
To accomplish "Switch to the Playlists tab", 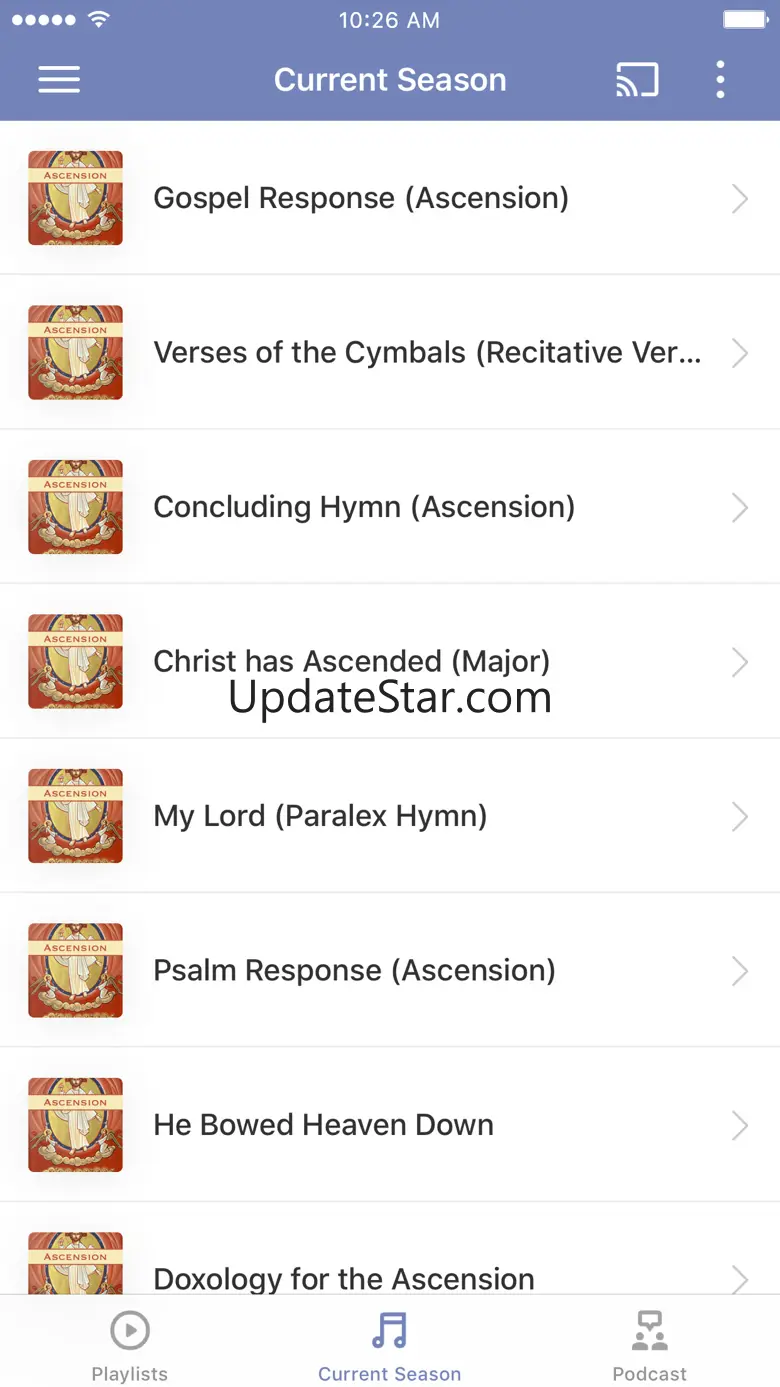I will click(130, 1346).
